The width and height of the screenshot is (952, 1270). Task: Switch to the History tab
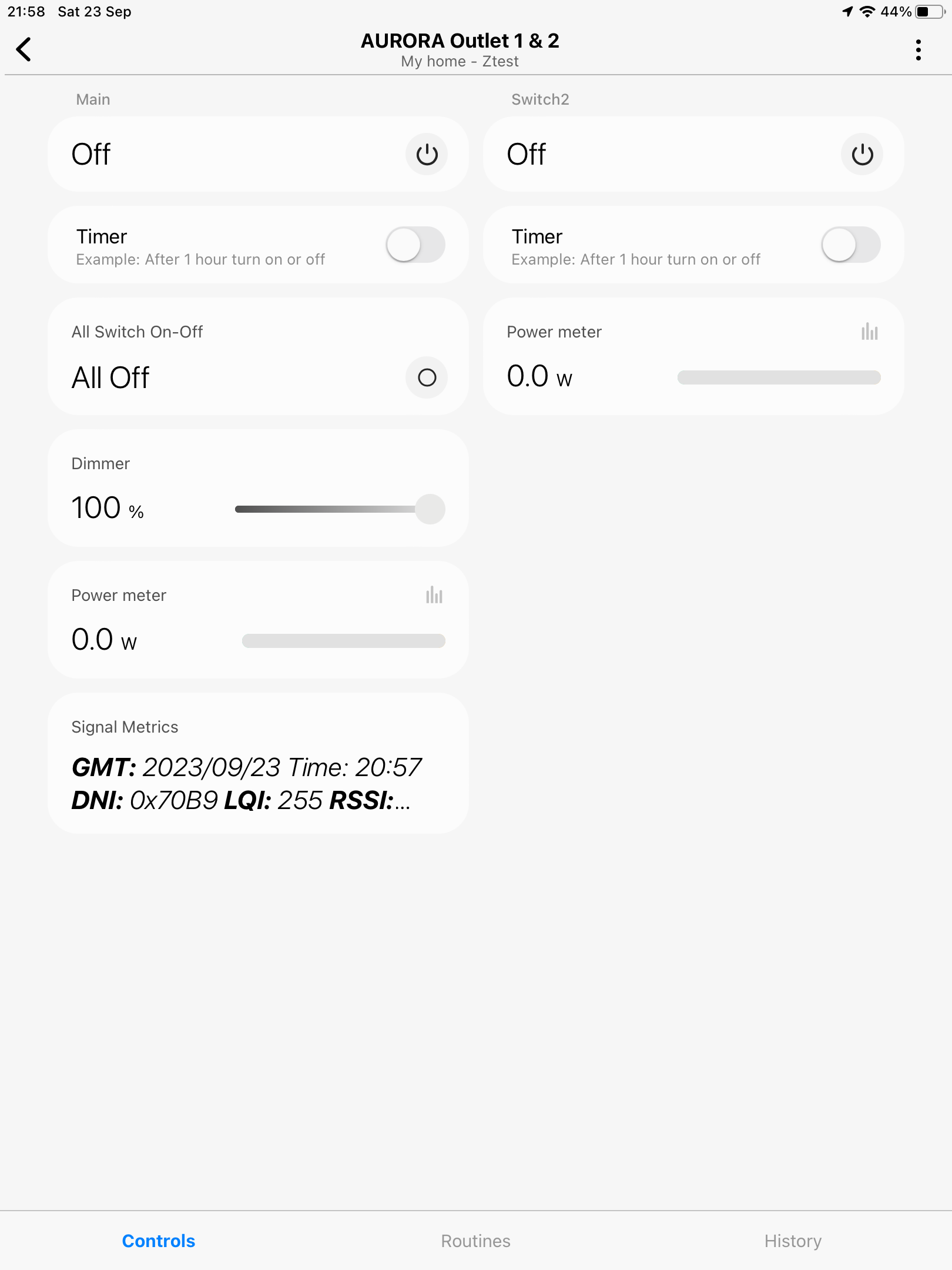(793, 1241)
